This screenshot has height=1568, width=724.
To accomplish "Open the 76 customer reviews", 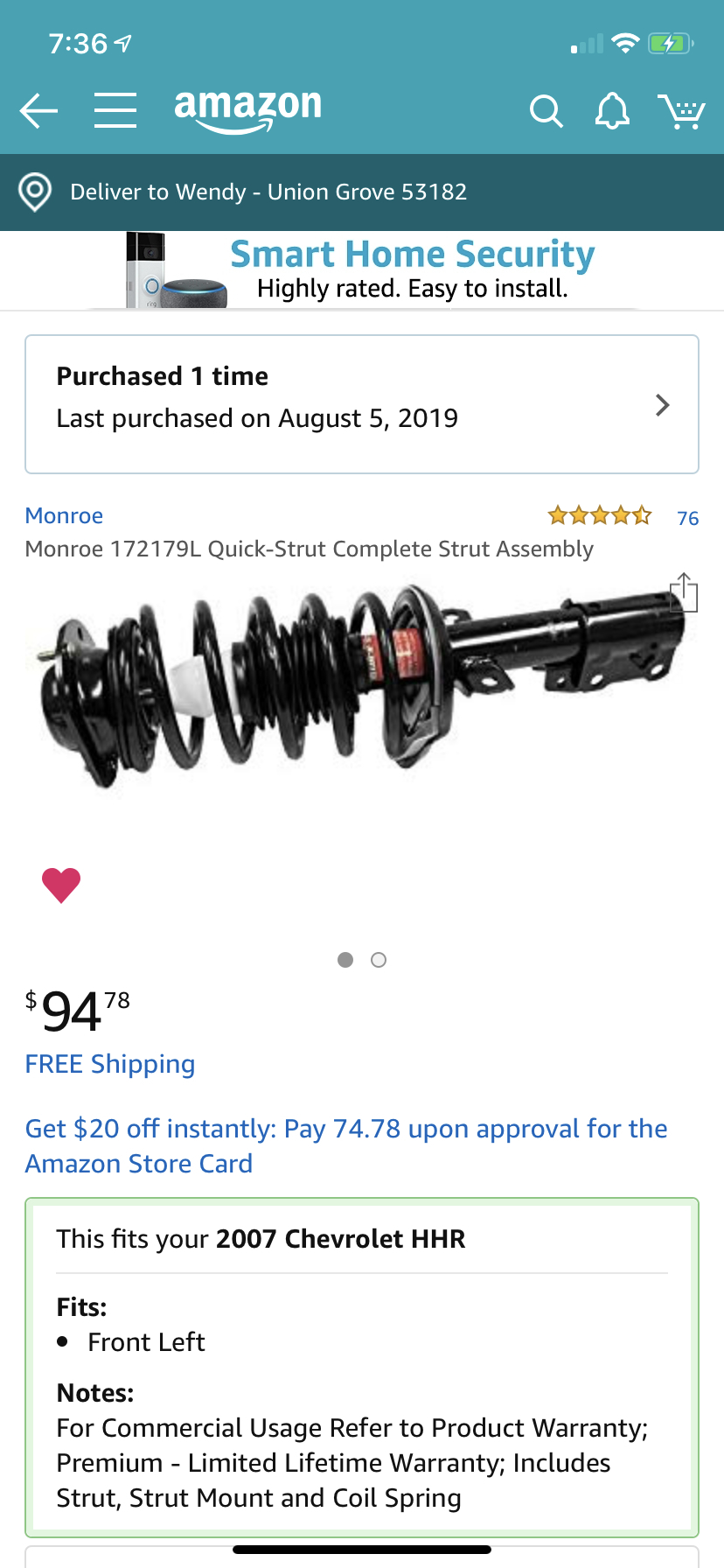I will click(x=687, y=518).
